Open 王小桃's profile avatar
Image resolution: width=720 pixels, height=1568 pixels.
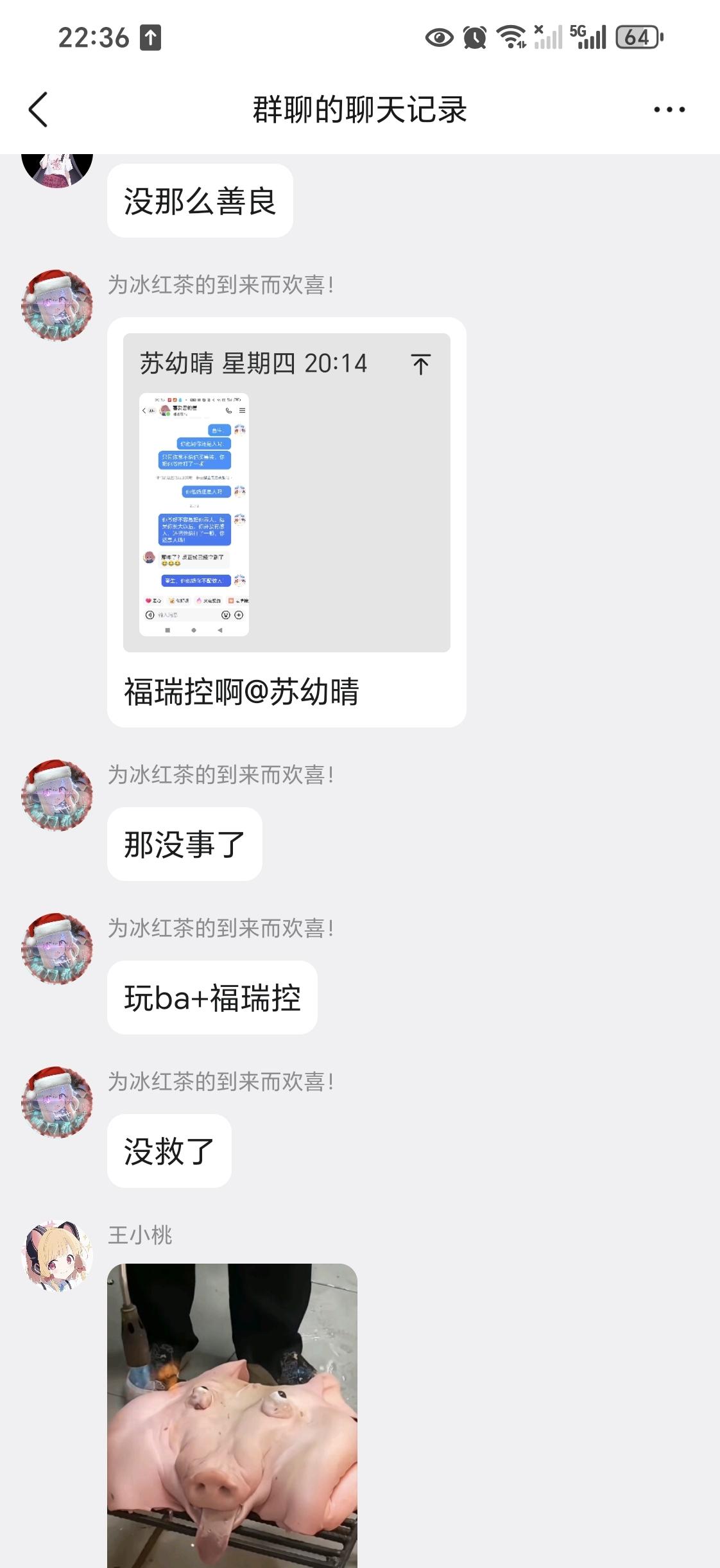[57, 1255]
